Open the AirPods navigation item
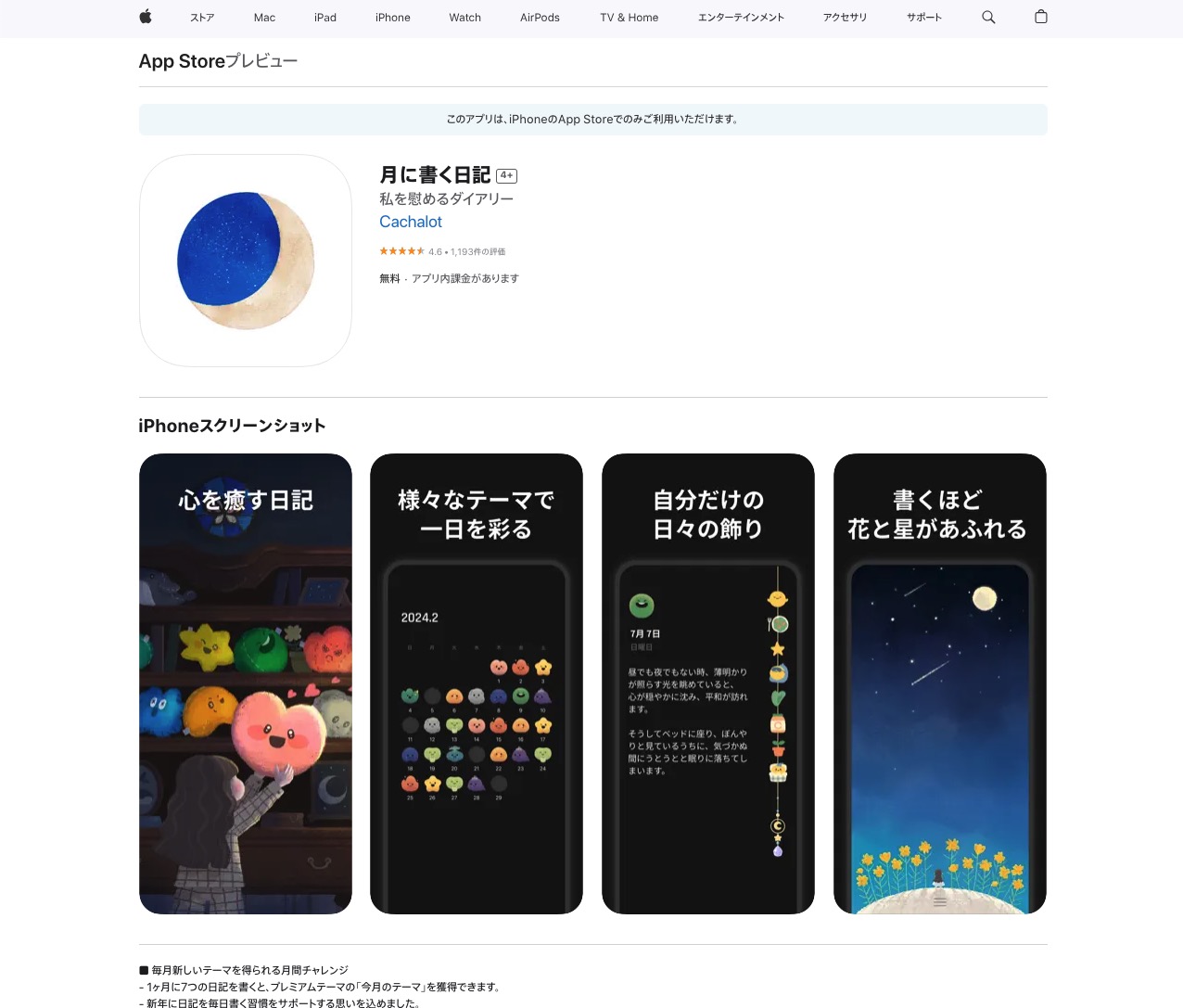This screenshot has height=1008, width=1183. tap(540, 18)
